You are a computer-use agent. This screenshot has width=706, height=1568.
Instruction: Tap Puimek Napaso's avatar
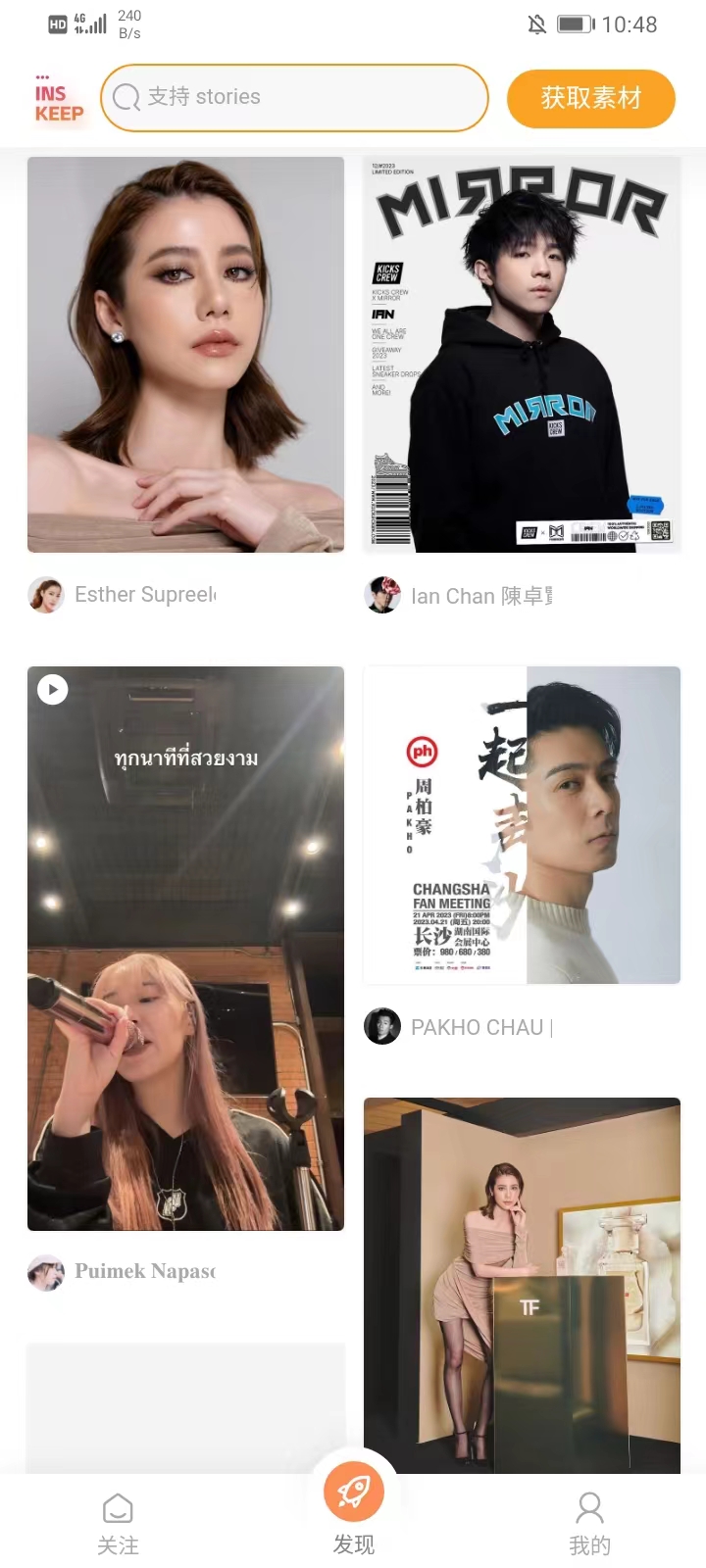46,1271
